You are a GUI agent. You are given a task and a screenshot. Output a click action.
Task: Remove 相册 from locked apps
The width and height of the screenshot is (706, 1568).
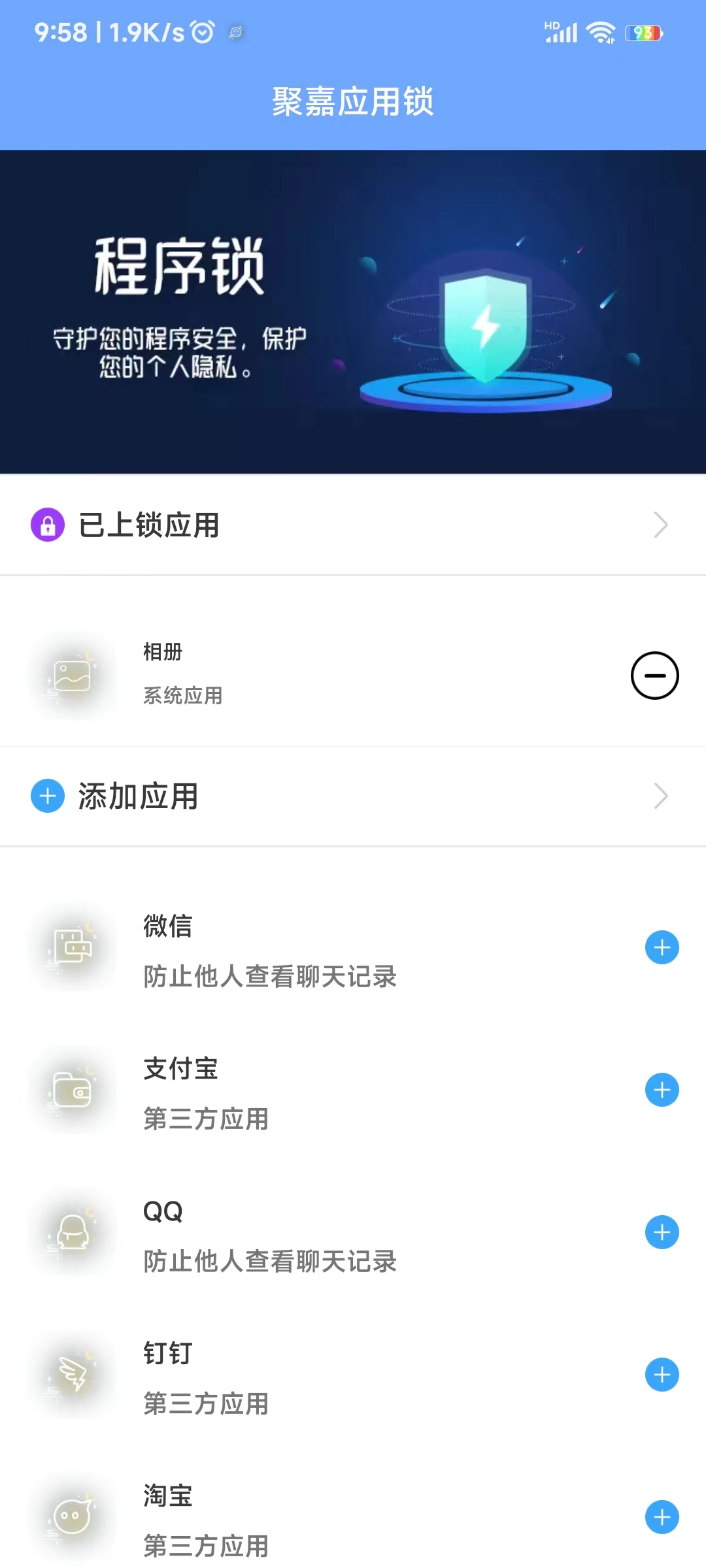[x=656, y=676]
